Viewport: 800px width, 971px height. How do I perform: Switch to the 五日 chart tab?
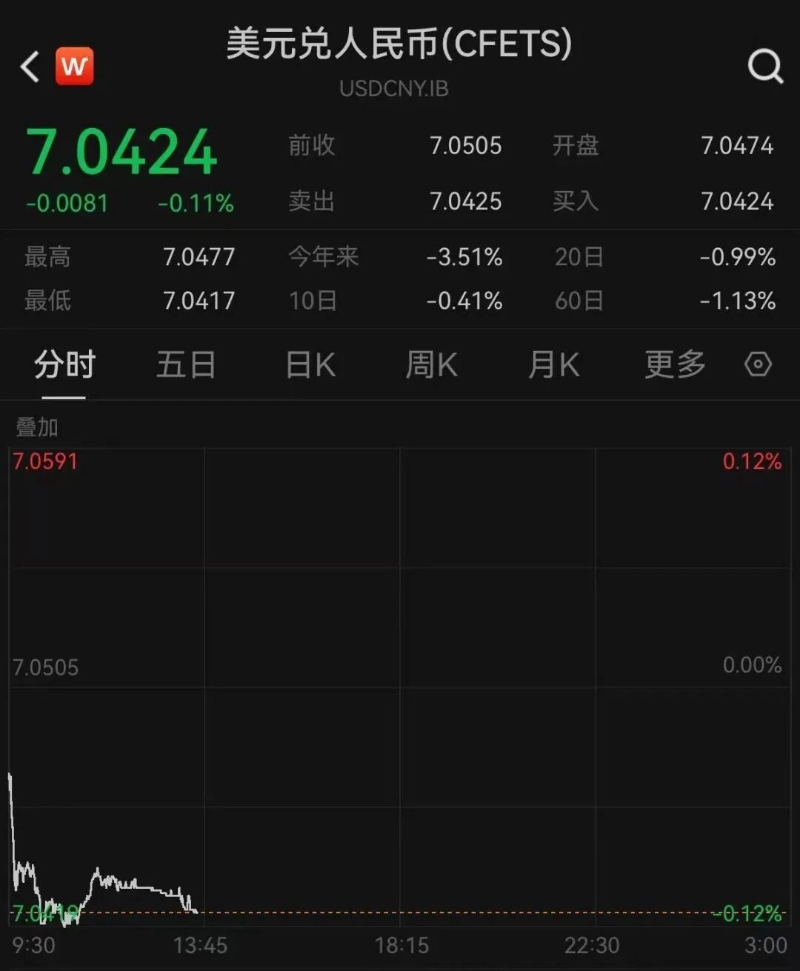[x=186, y=366]
